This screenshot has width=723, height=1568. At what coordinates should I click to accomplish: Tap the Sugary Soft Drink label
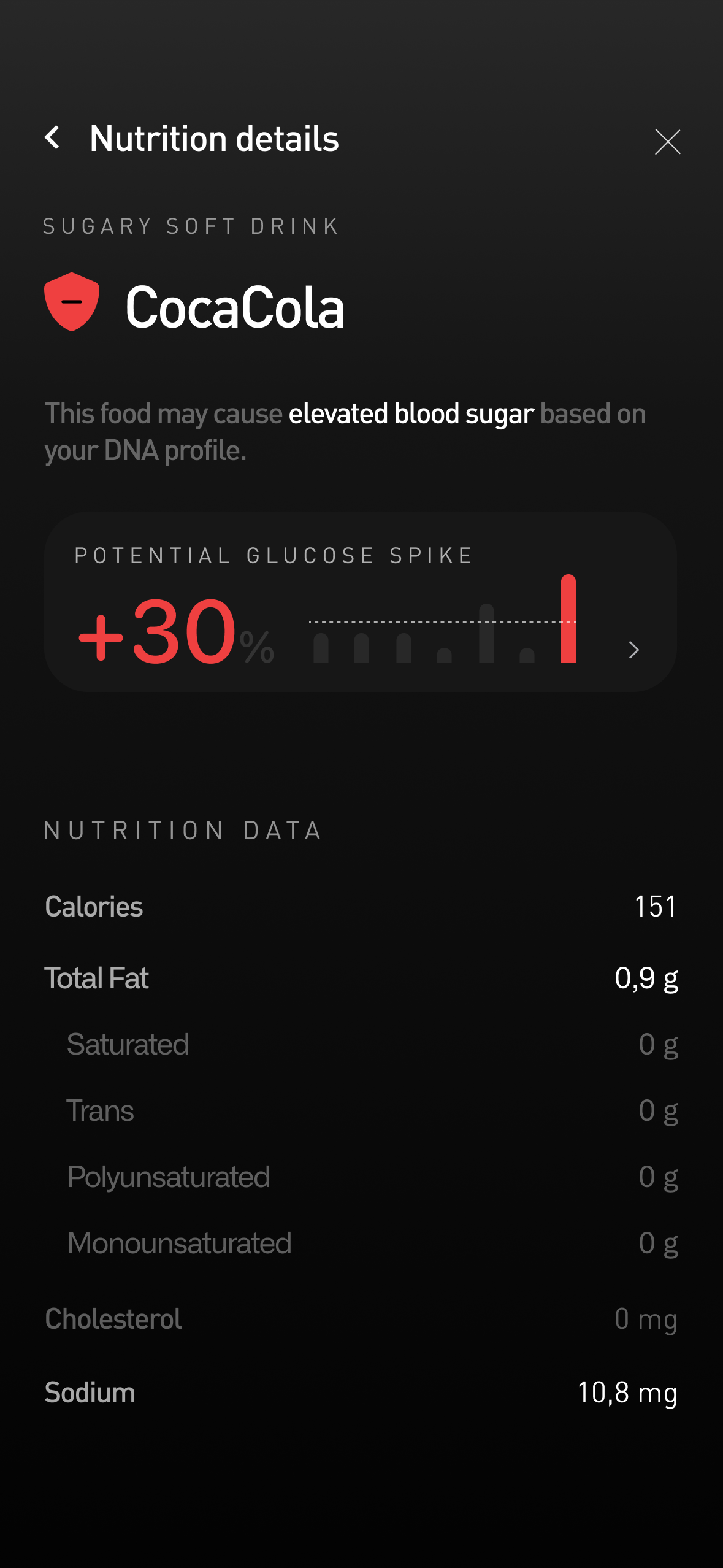[x=191, y=226]
